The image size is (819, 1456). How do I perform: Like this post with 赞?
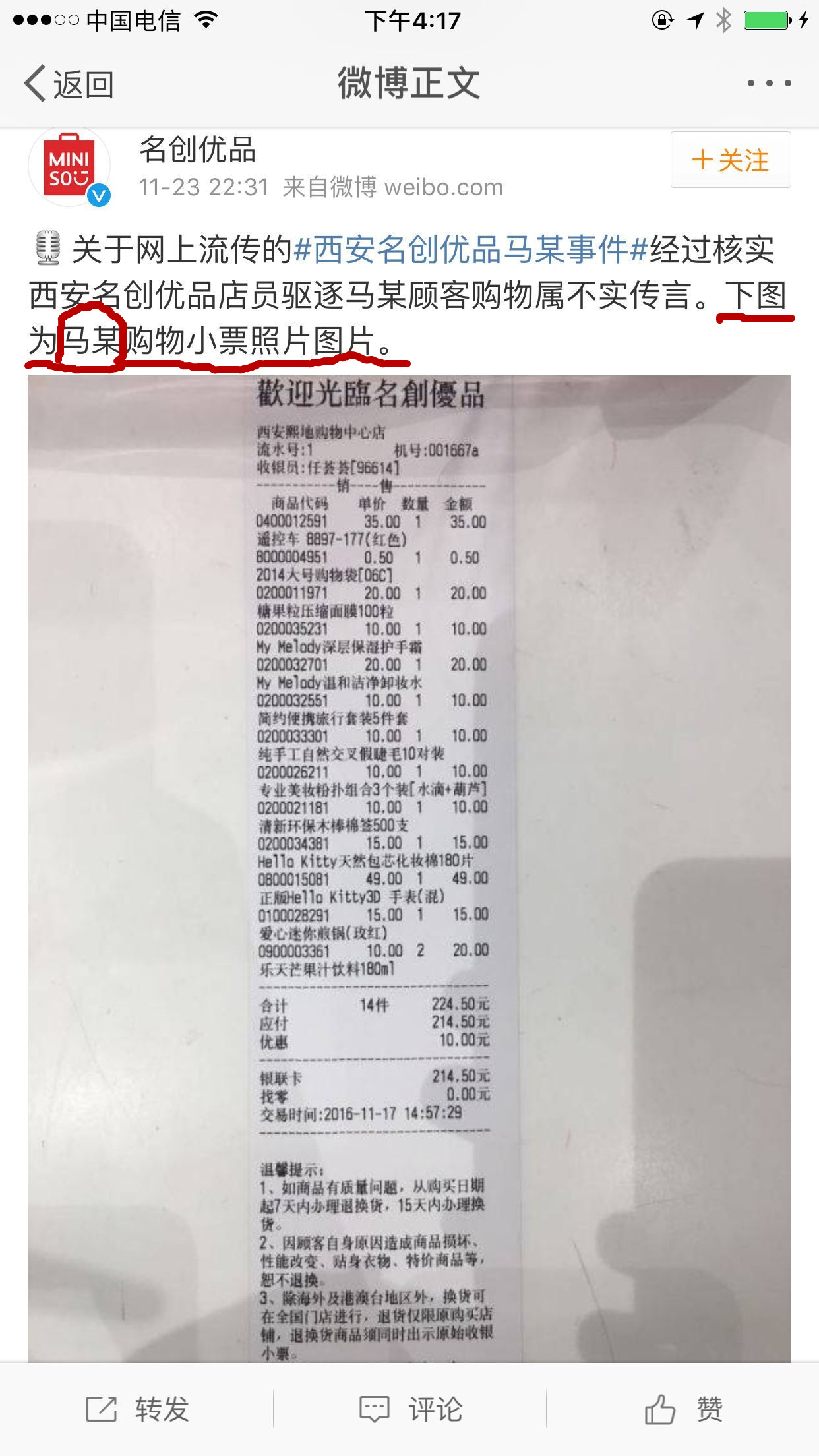tap(683, 1409)
